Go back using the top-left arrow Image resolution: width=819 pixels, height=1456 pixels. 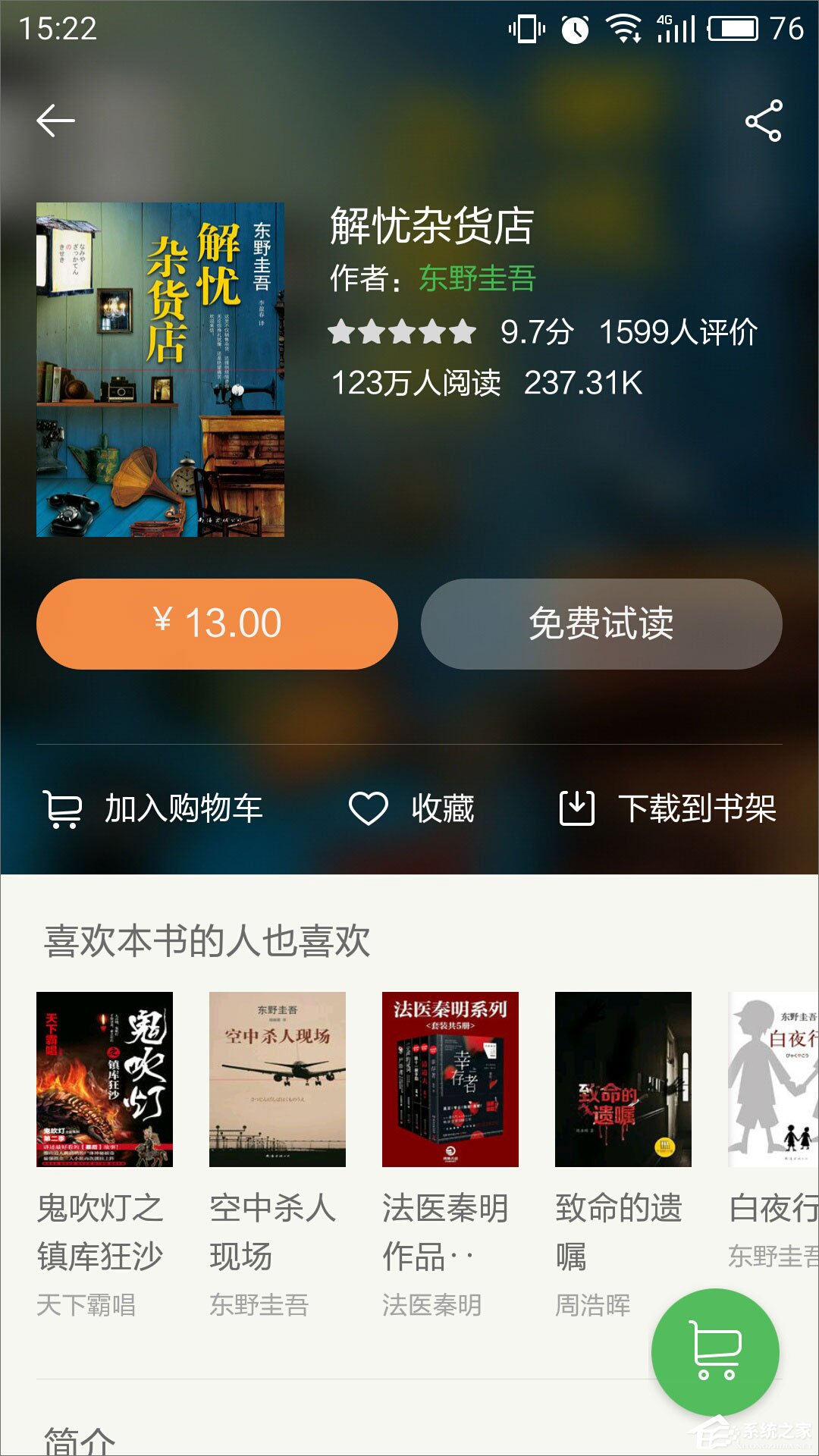tap(55, 121)
